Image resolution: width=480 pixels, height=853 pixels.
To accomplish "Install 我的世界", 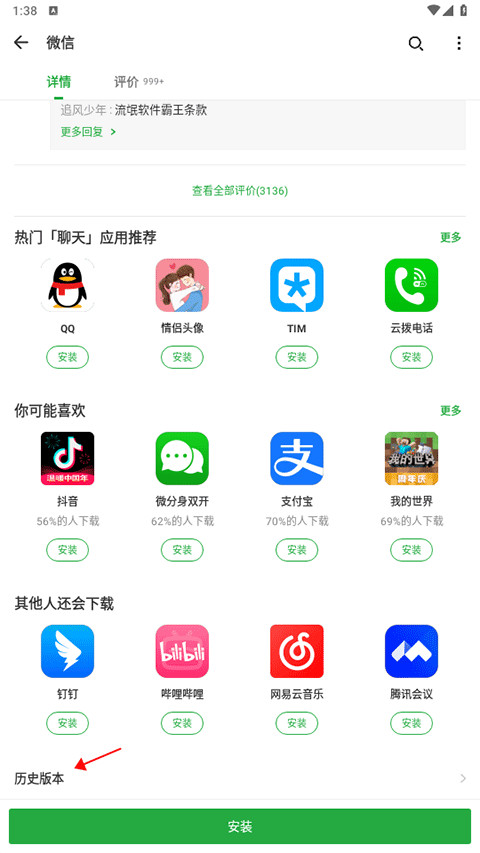I will tap(411, 550).
